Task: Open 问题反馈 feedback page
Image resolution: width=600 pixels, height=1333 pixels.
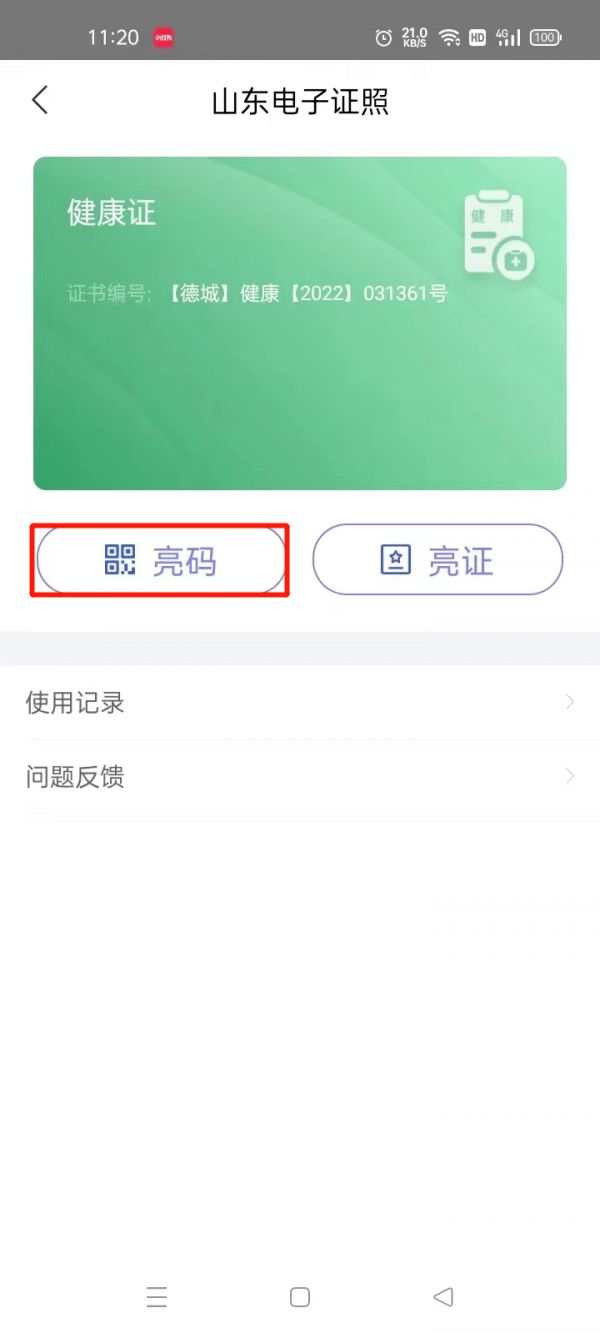Action: (300, 777)
